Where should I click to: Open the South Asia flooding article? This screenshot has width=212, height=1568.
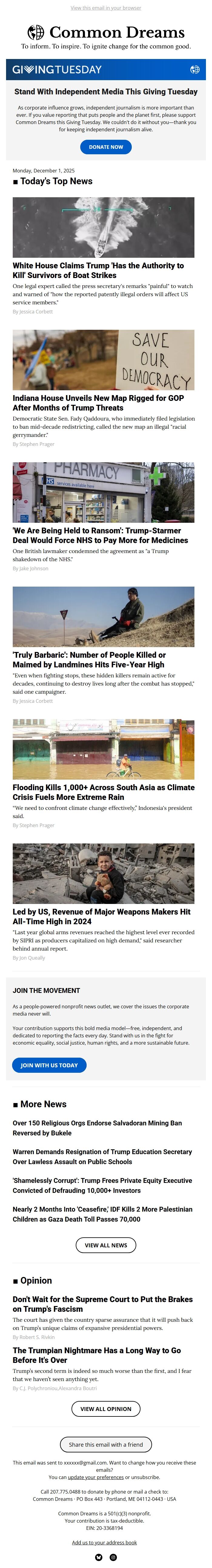(103, 792)
